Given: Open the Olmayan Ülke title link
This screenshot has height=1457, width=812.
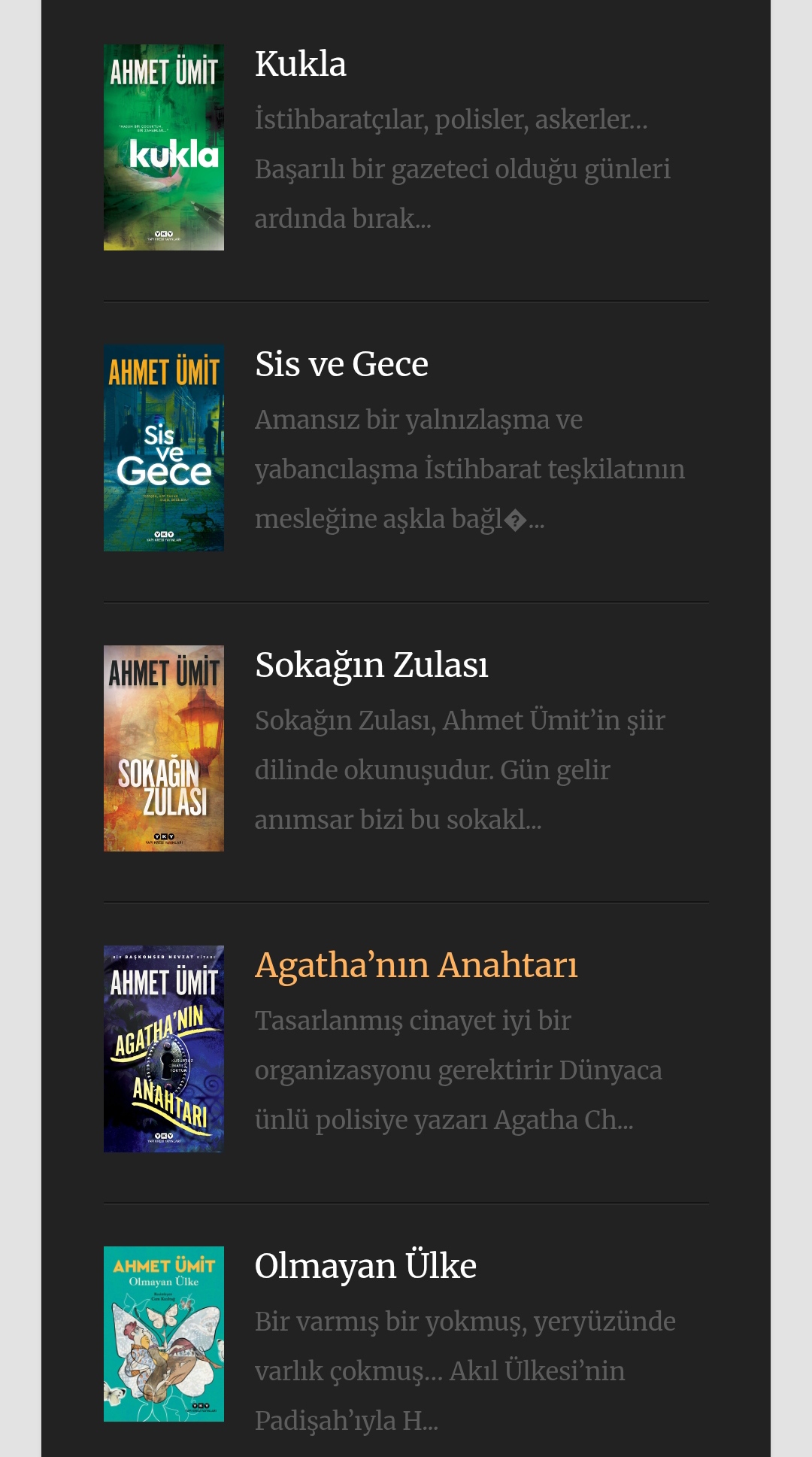Looking at the screenshot, I should click(365, 1267).
